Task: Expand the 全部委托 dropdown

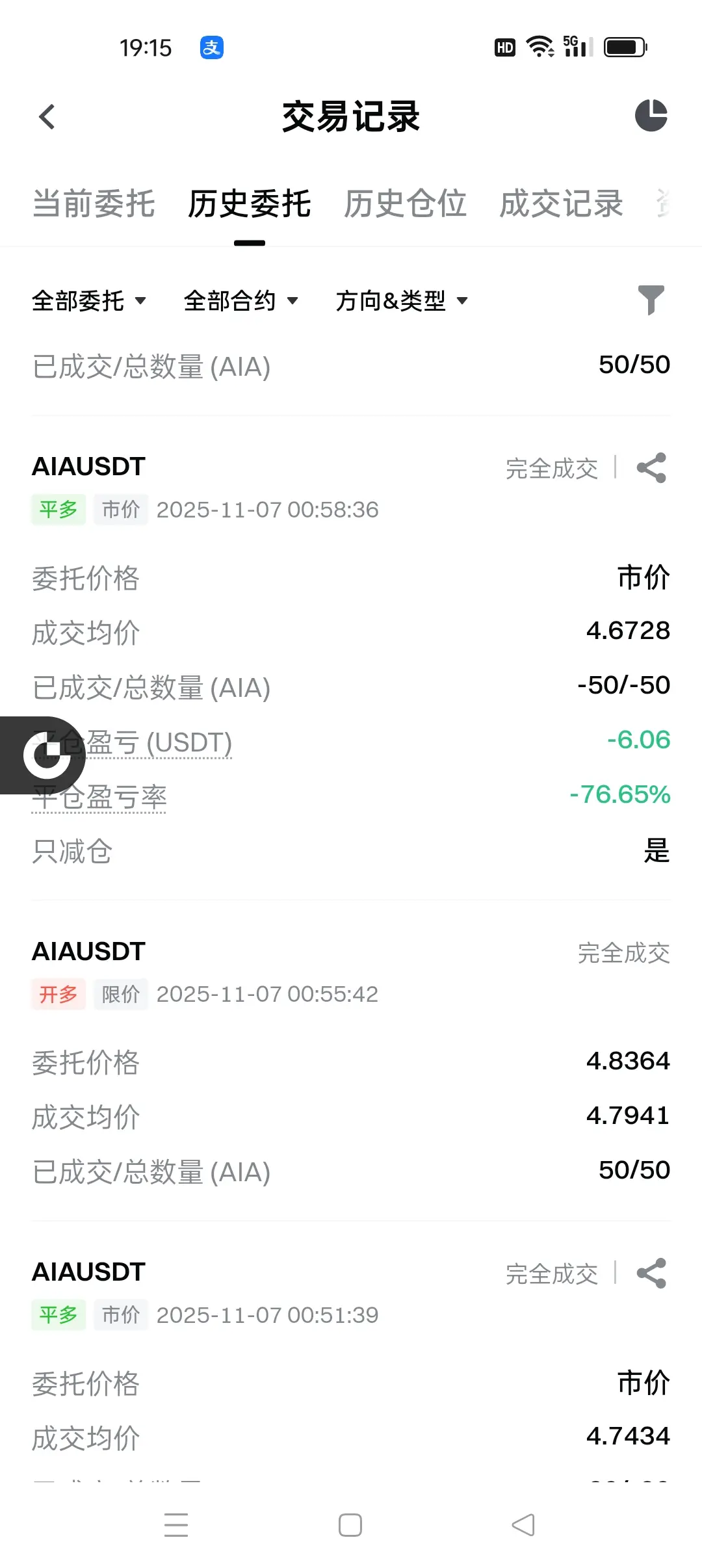Action: click(x=88, y=300)
